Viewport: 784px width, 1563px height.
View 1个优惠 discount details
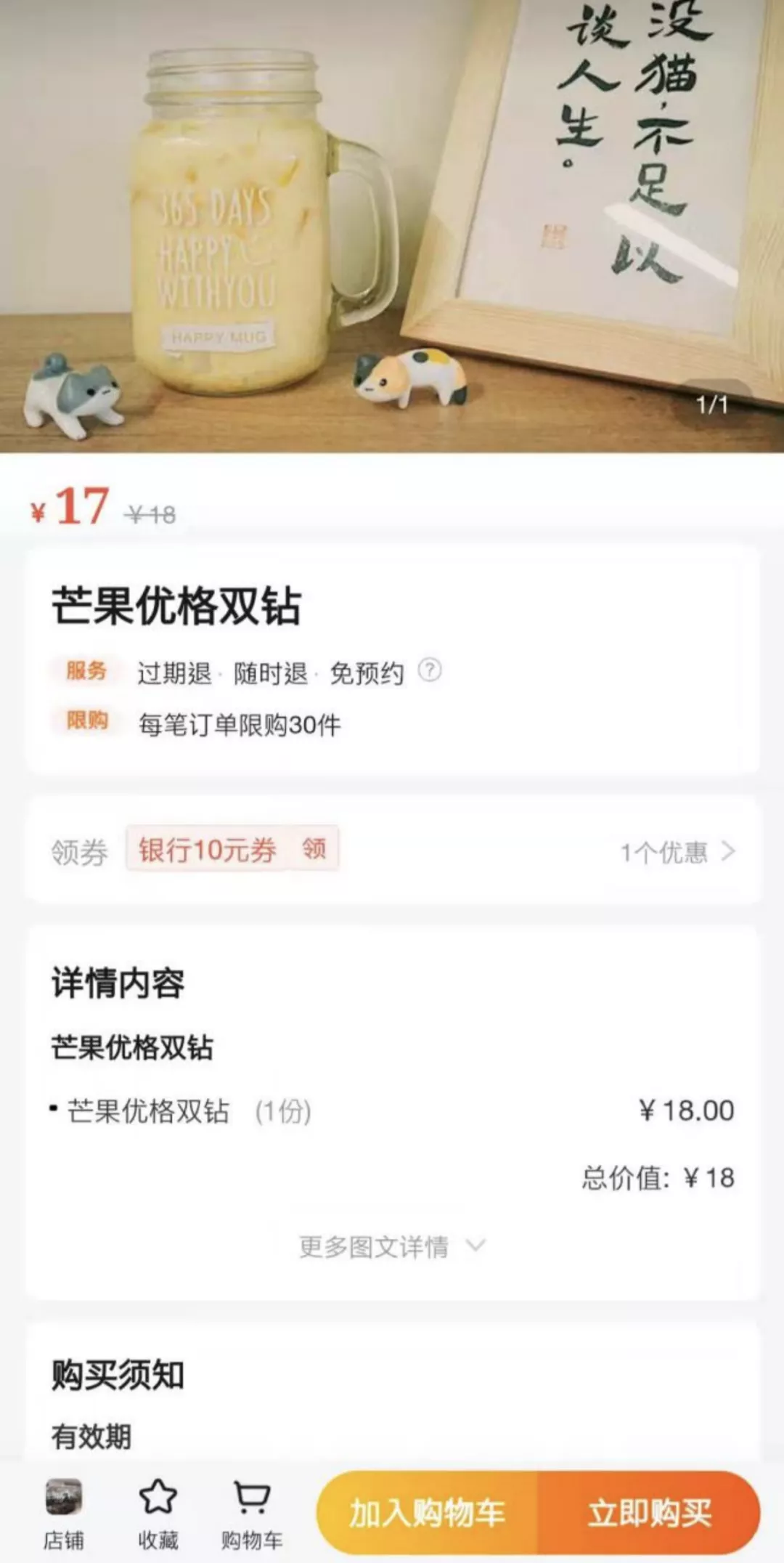pyautogui.click(x=677, y=851)
